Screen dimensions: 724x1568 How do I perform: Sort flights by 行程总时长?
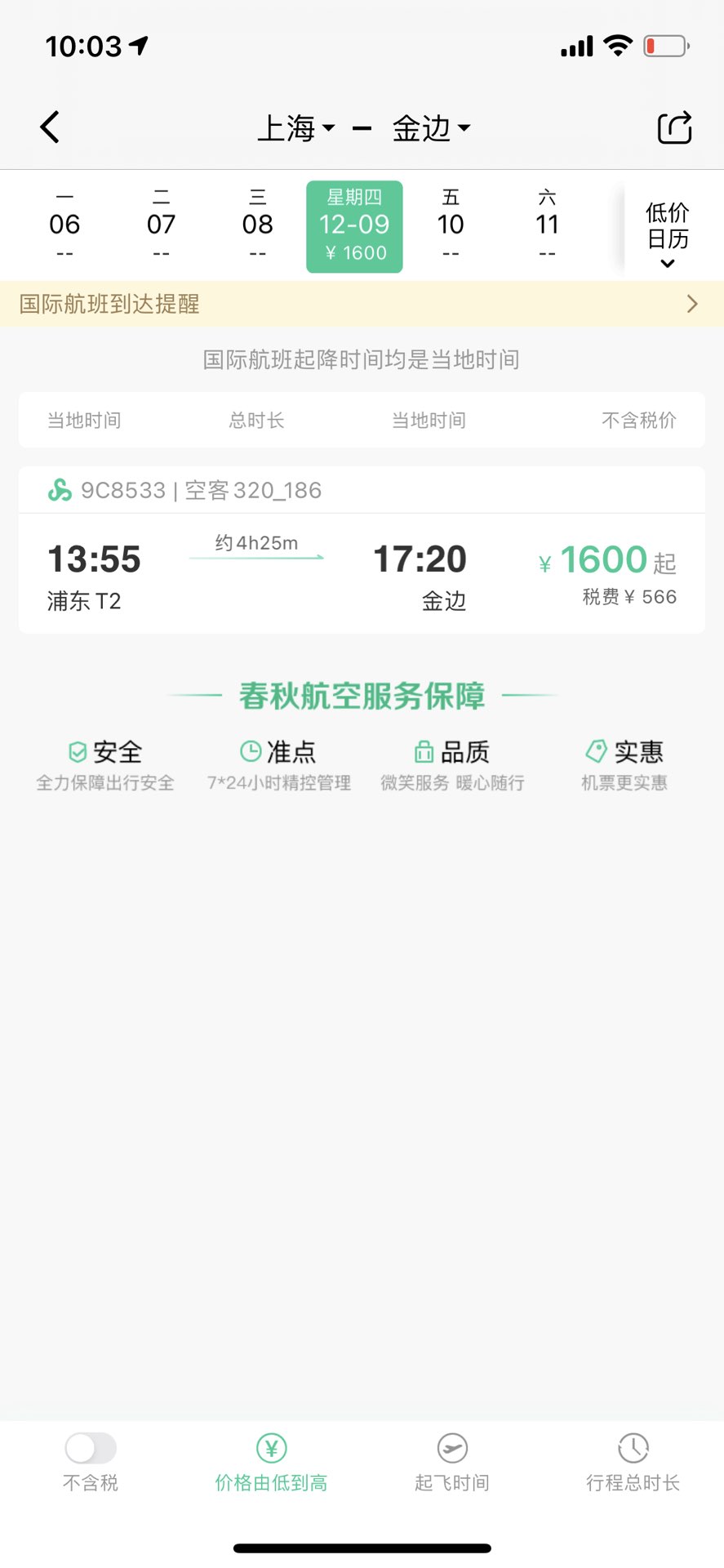pos(633,1463)
